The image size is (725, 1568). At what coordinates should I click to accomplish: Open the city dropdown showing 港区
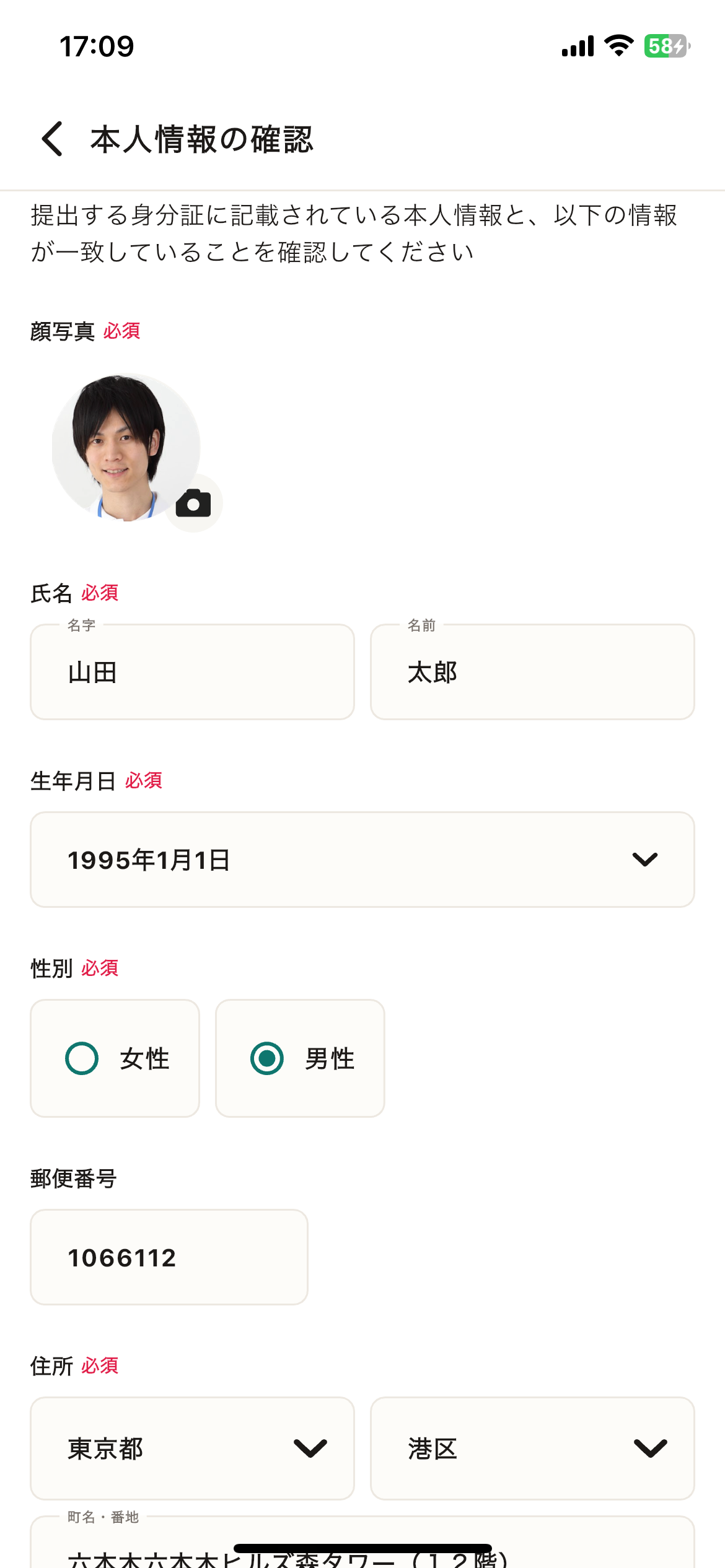(533, 1449)
